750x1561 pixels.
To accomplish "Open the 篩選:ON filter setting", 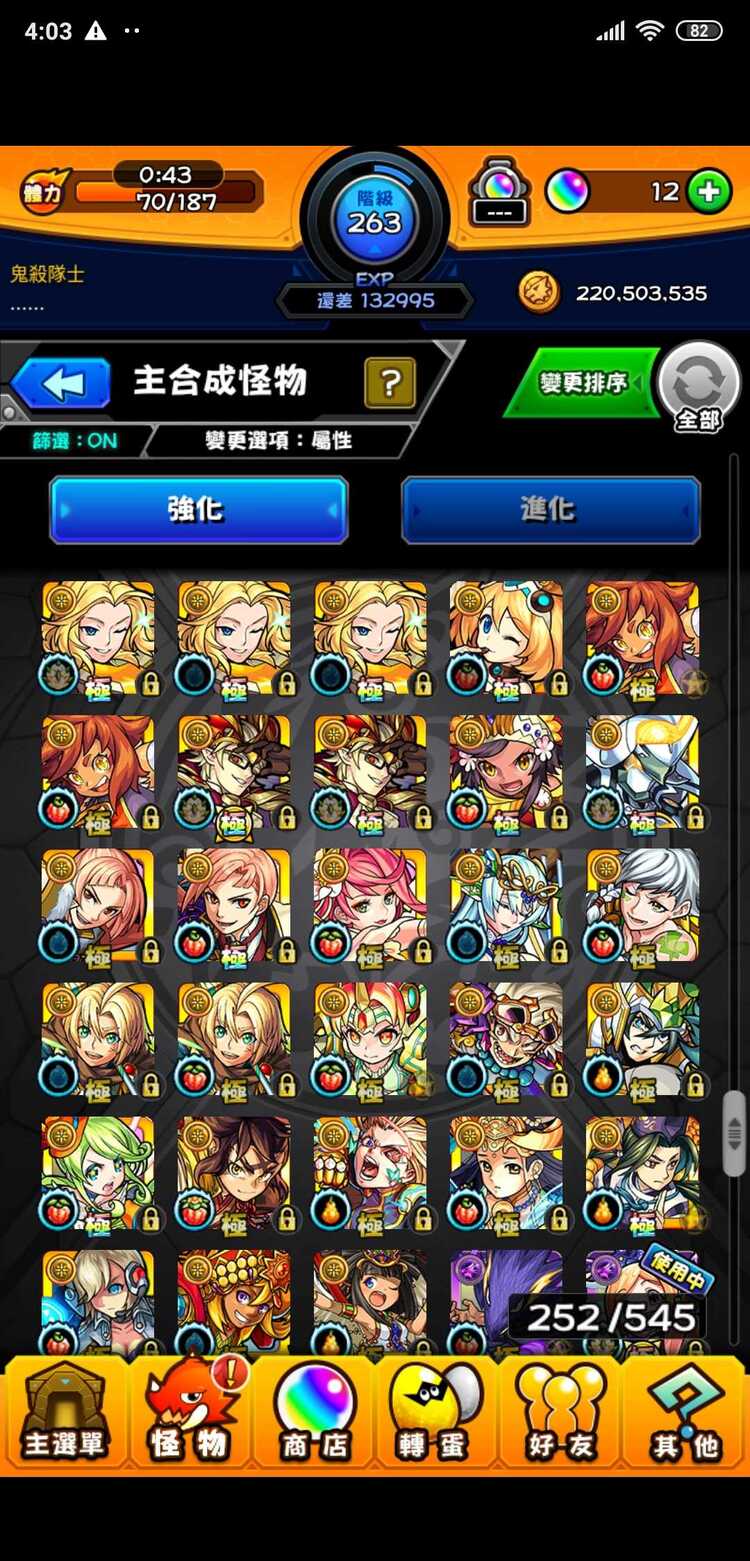I will point(75,441).
